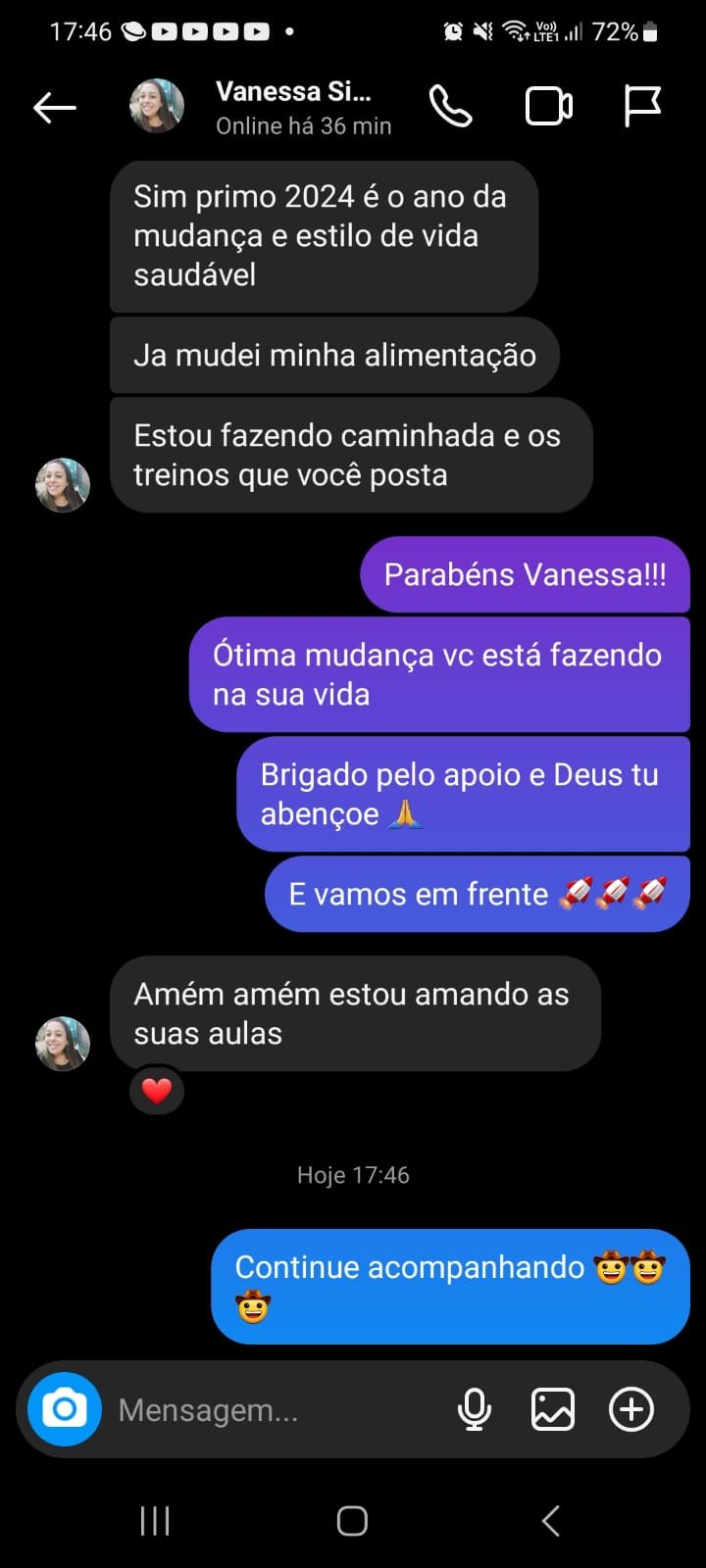
Task: Tap Vanessa's avatar beside her last message
Action: pos(62,1042)
